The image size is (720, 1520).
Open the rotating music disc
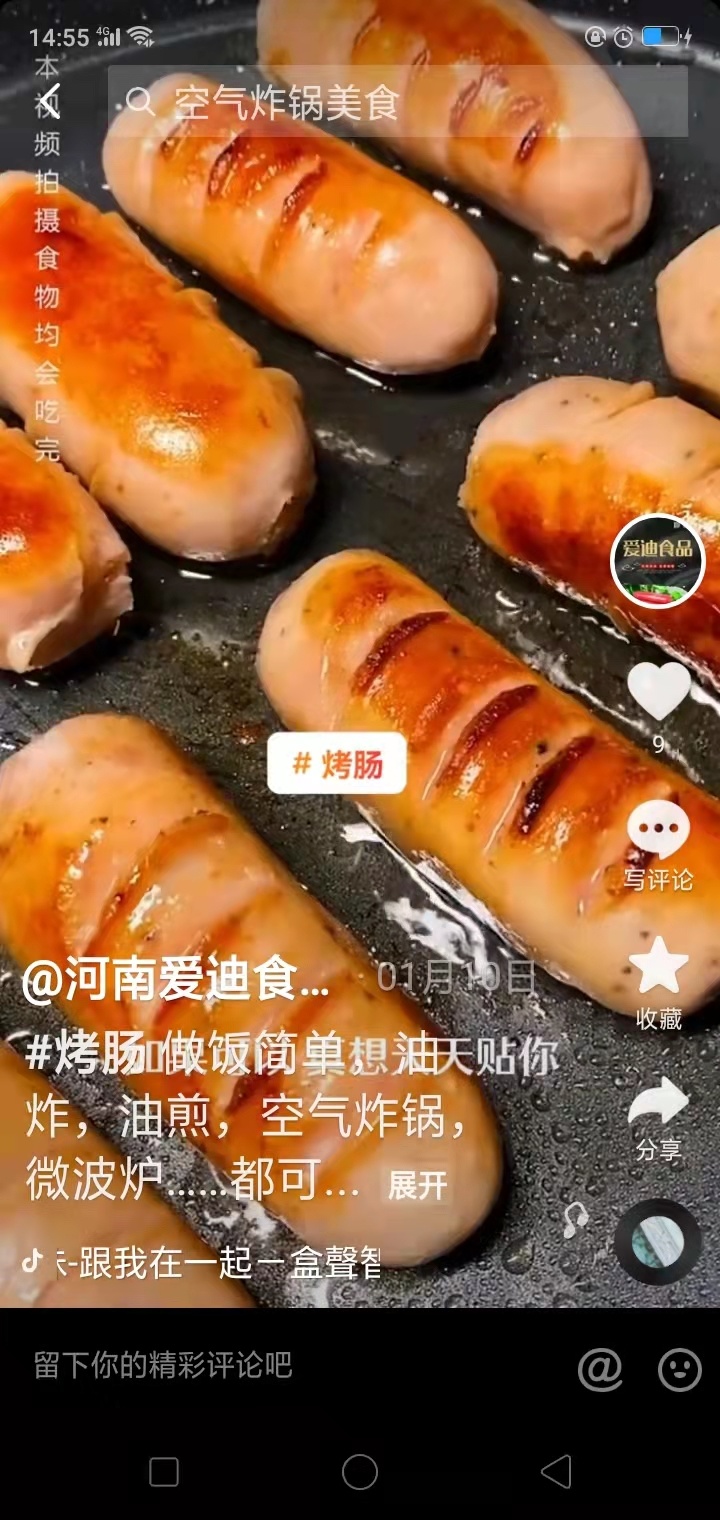657,1242
